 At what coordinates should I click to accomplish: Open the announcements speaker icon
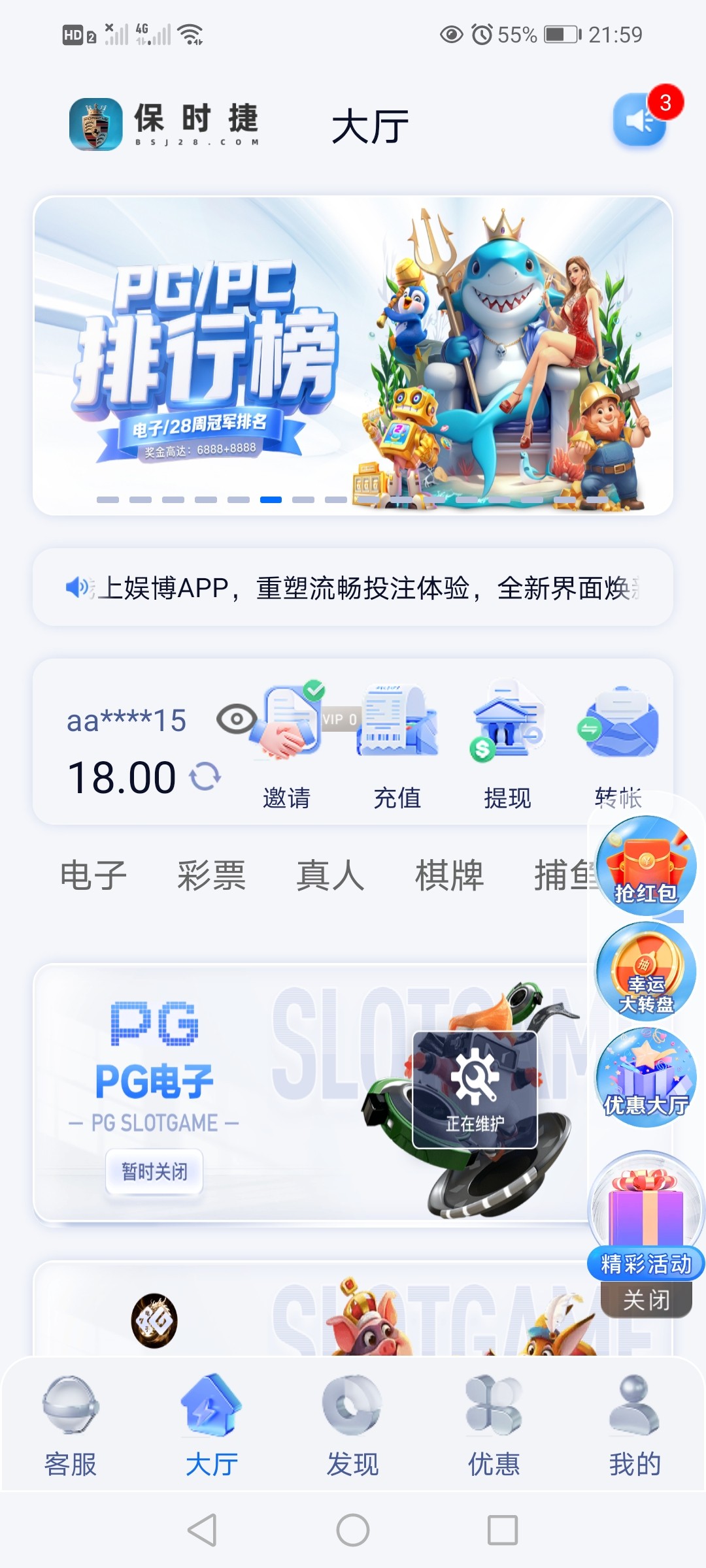[639, 121]
